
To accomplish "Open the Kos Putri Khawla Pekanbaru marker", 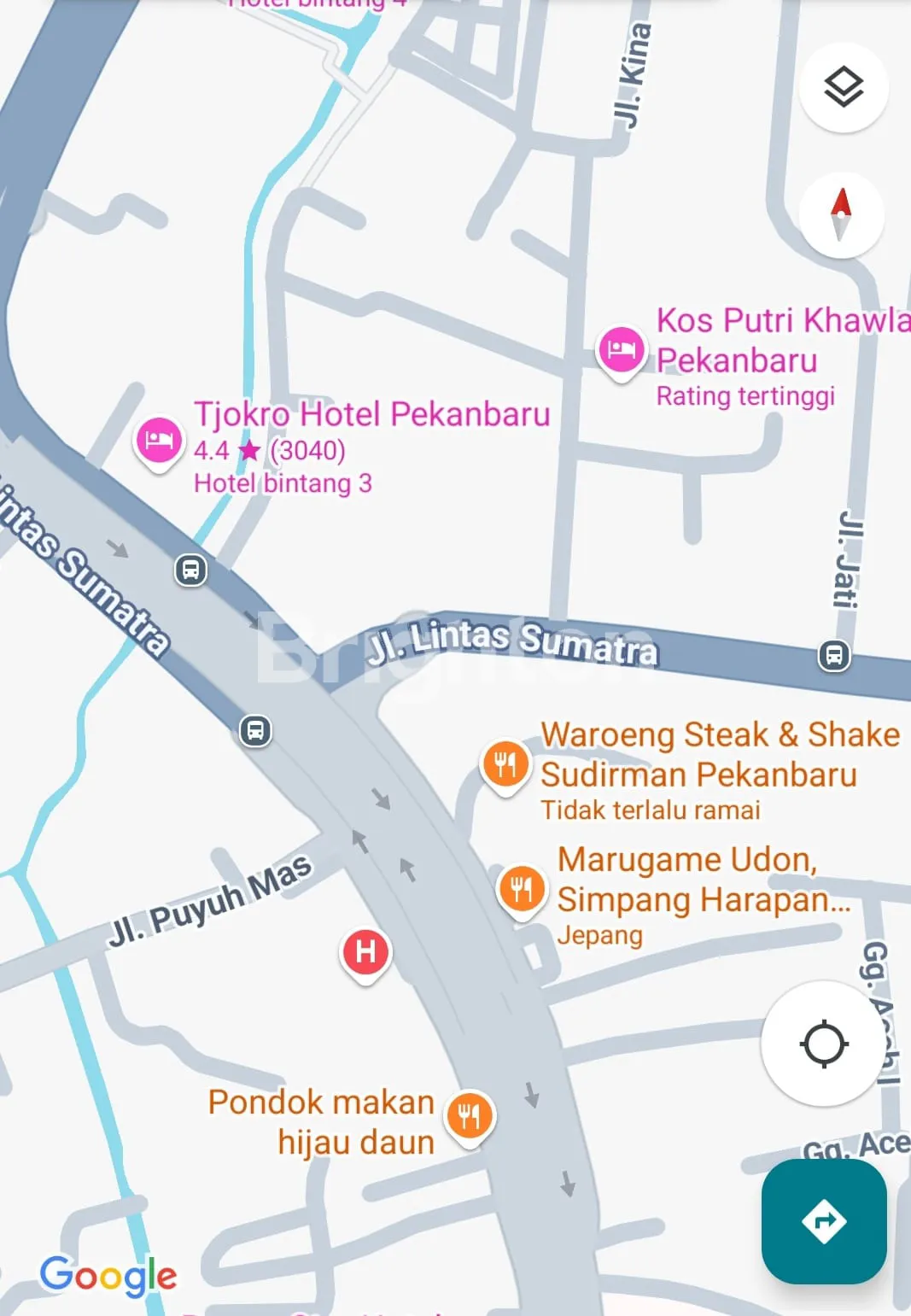I will click(x=621, y=350).
